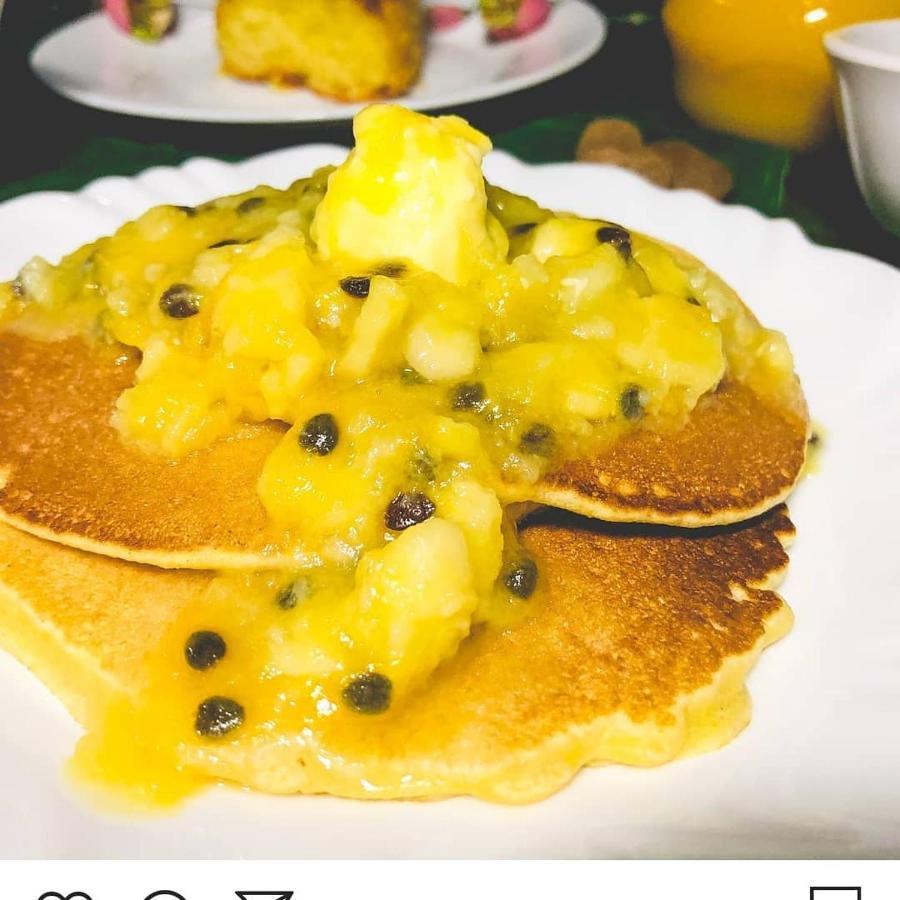
Task: Like the pancake post
Action: click(x=65, y=895)
